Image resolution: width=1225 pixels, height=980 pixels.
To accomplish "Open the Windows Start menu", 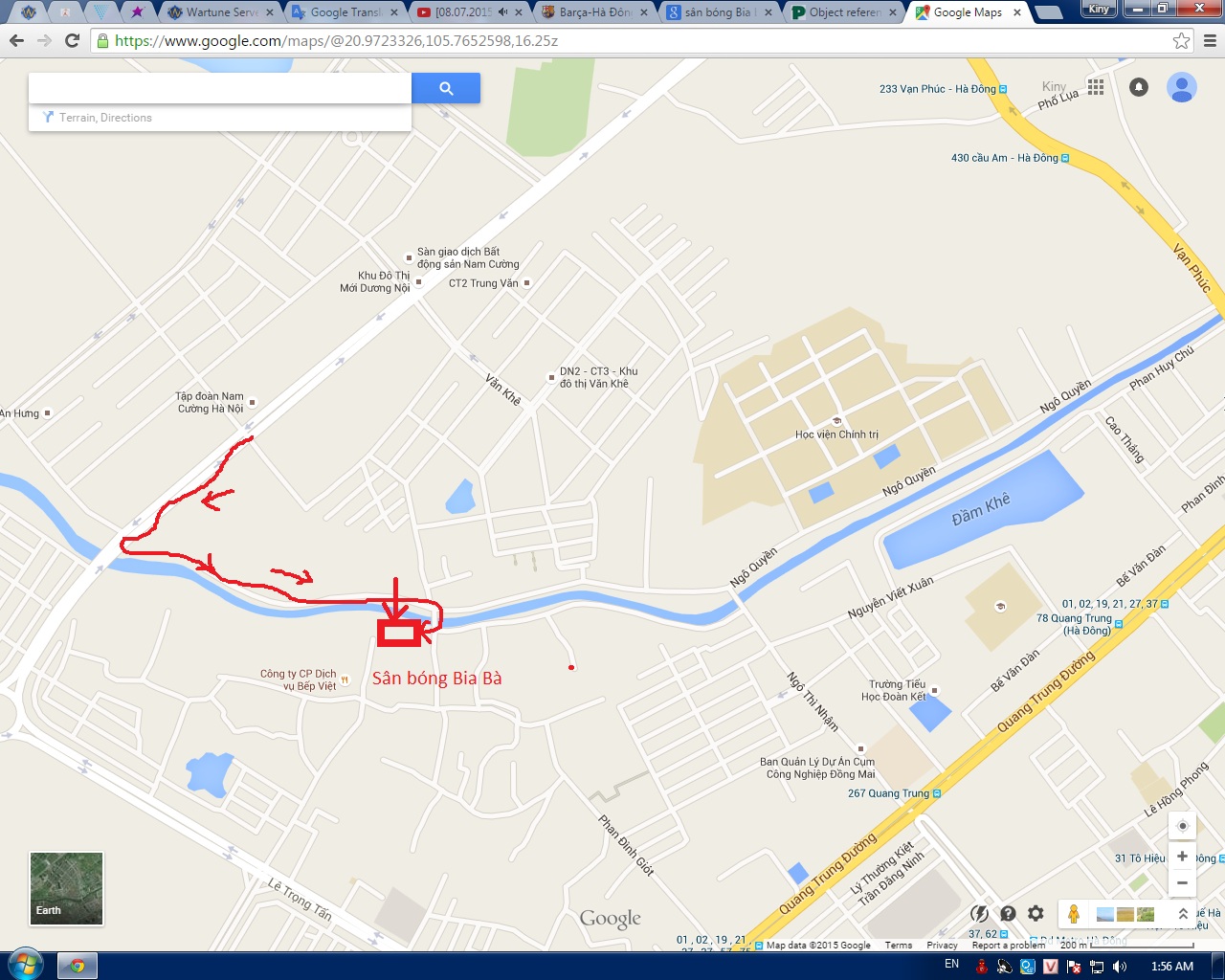I will (x=25, y=965).
